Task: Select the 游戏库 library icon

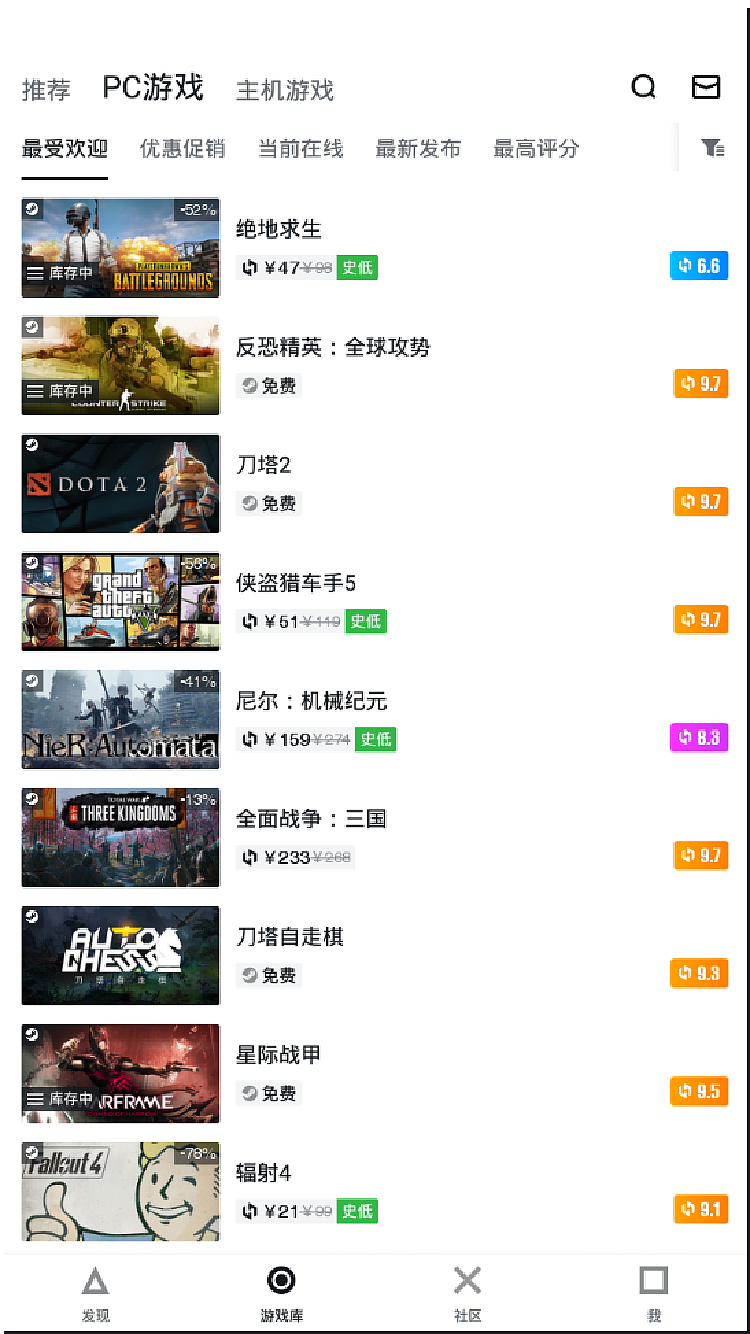Action: click(281, 1280)
